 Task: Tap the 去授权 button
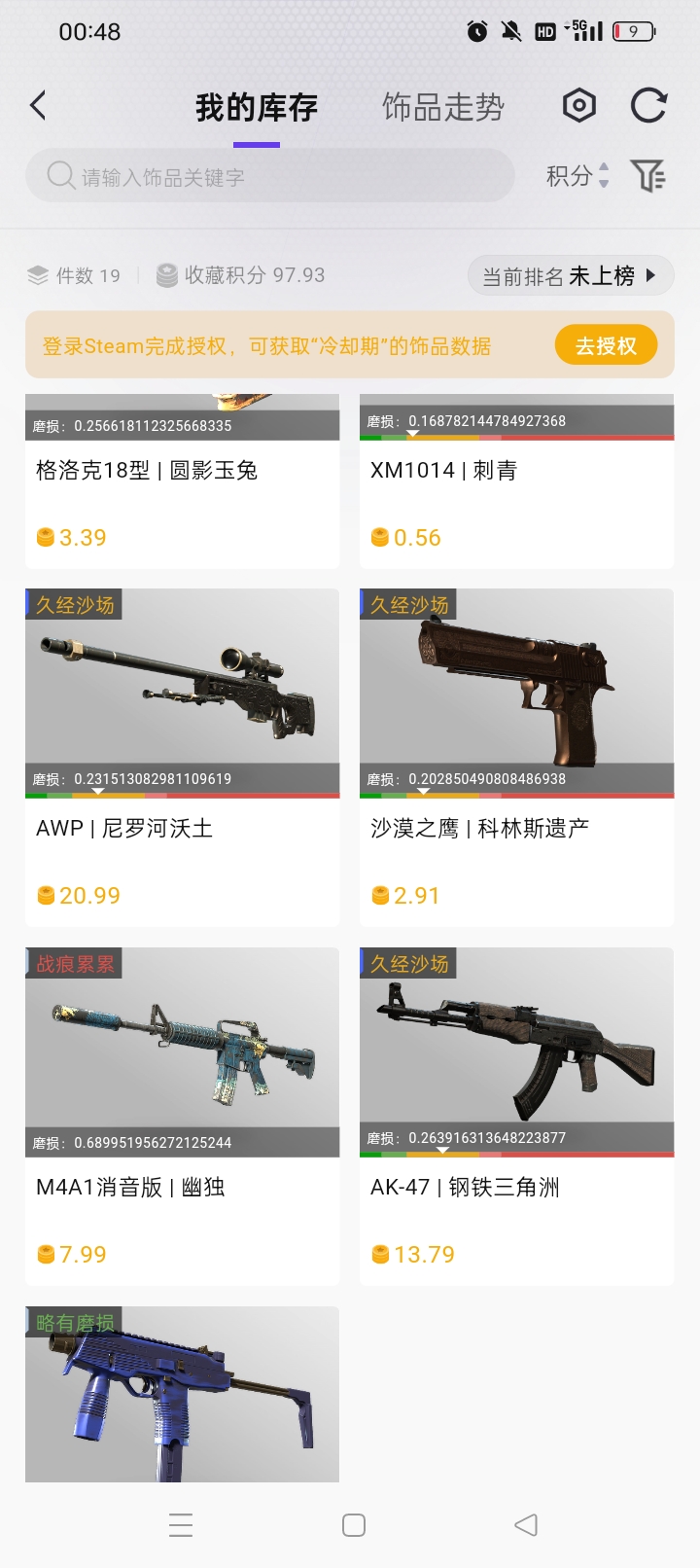[606, 345]
